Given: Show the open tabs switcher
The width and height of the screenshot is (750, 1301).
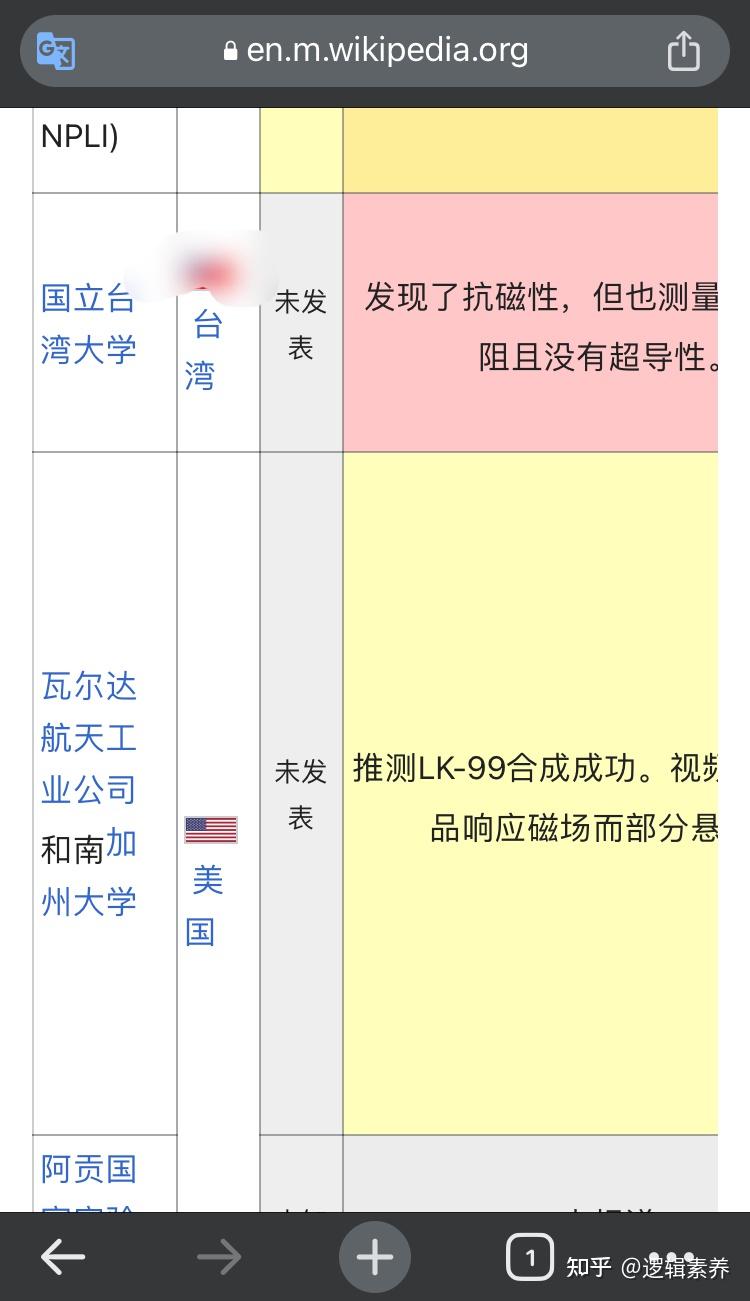Looking at the screenshot, I should pos(529,1257).
